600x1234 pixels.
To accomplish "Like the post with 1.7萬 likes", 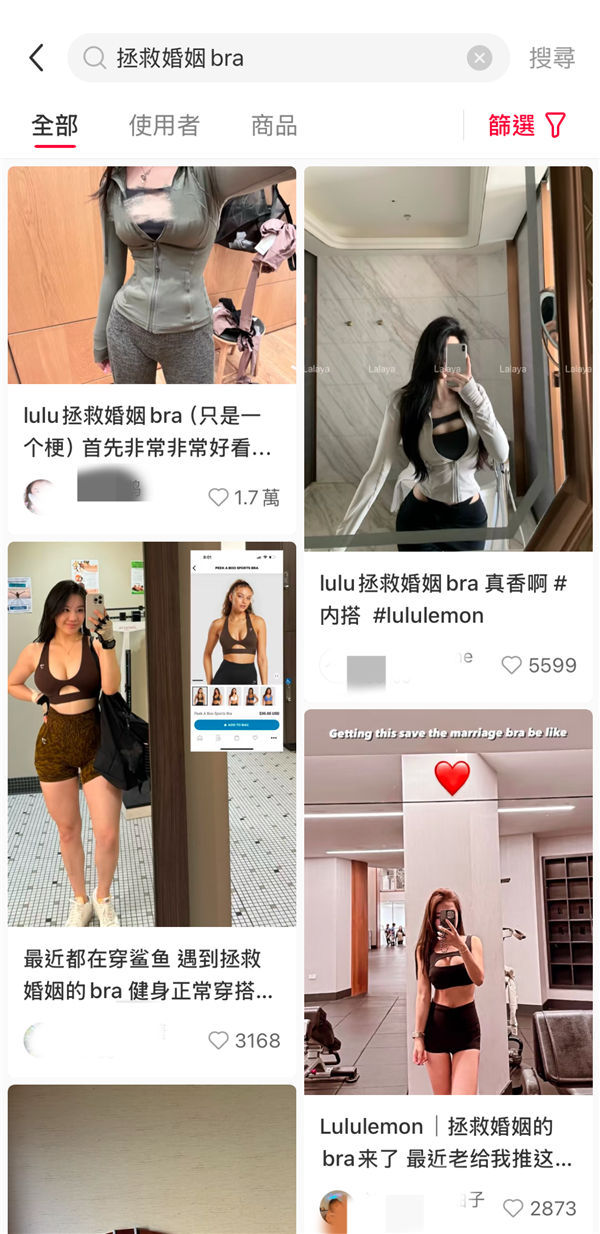I will [219, 497].
